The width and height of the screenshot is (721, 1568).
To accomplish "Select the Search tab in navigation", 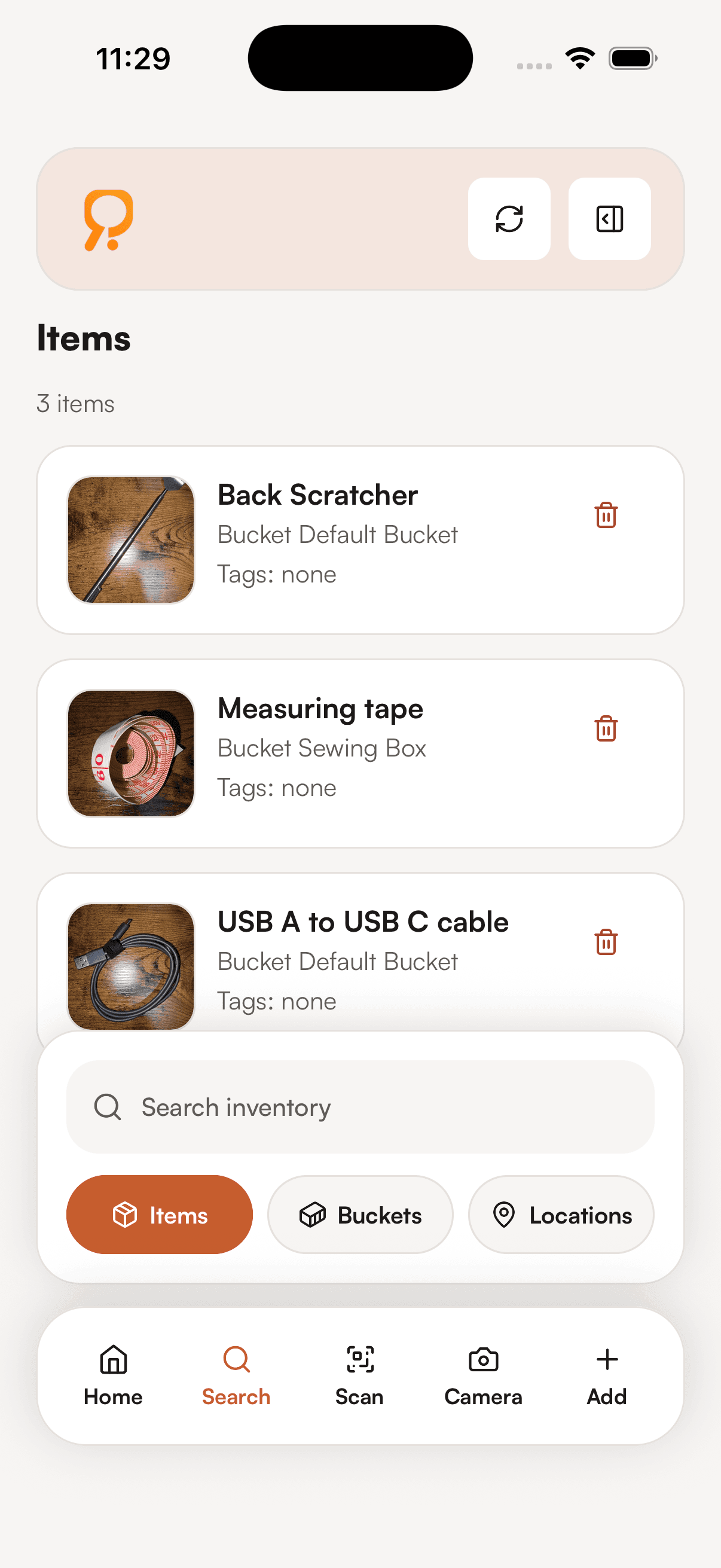I will 236,1374.
